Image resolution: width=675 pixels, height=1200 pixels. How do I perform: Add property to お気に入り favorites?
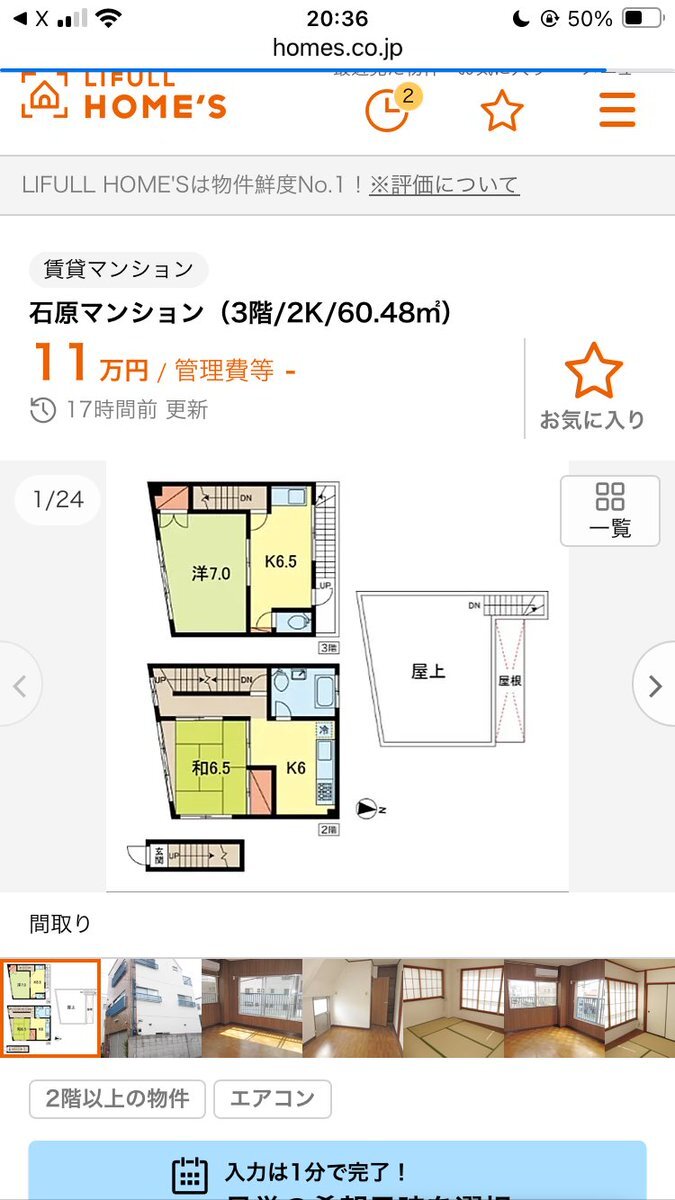(x=593, y=387)
